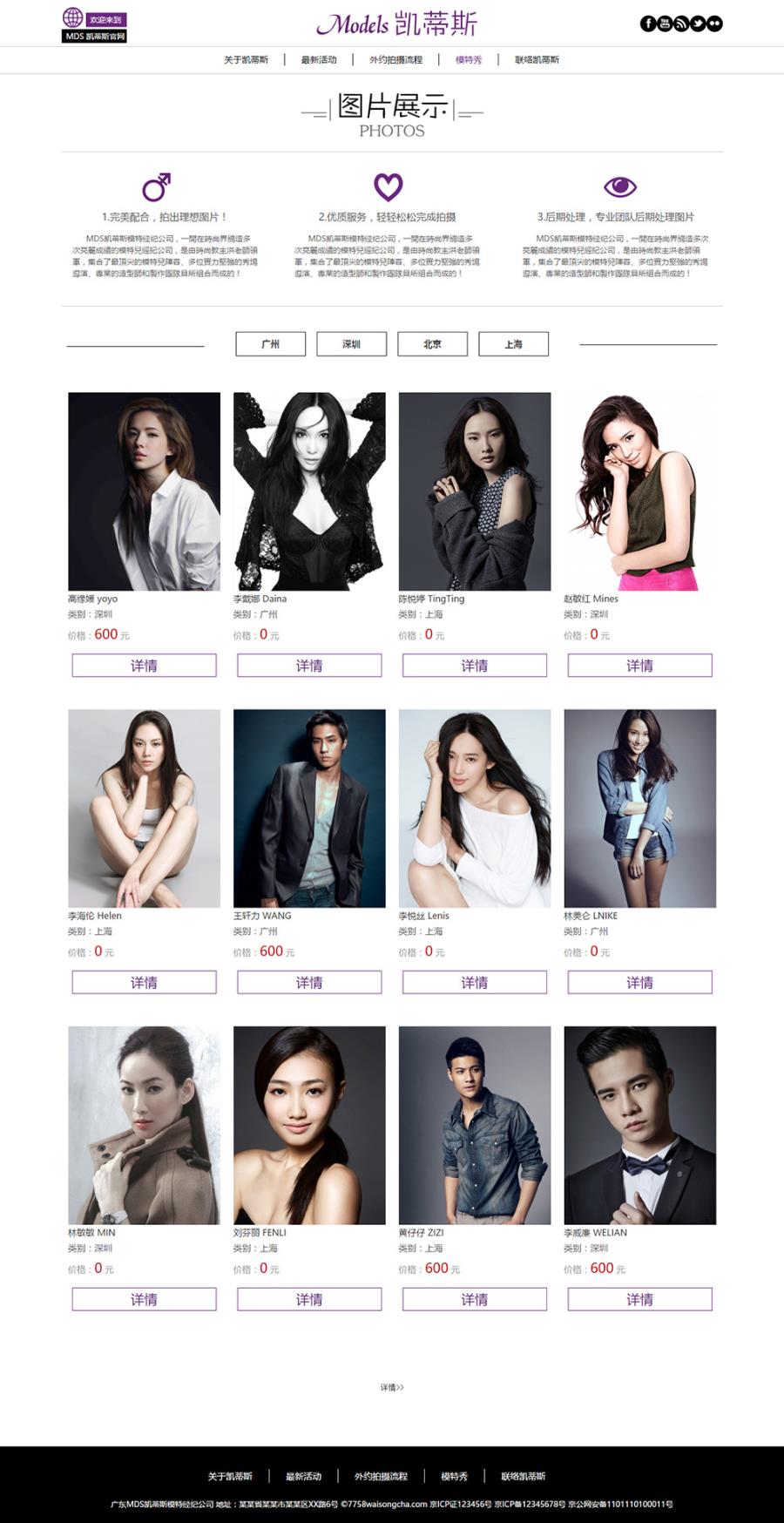Open the YouTube social icon
The image size is (784, 1523).
click(665, 24)
